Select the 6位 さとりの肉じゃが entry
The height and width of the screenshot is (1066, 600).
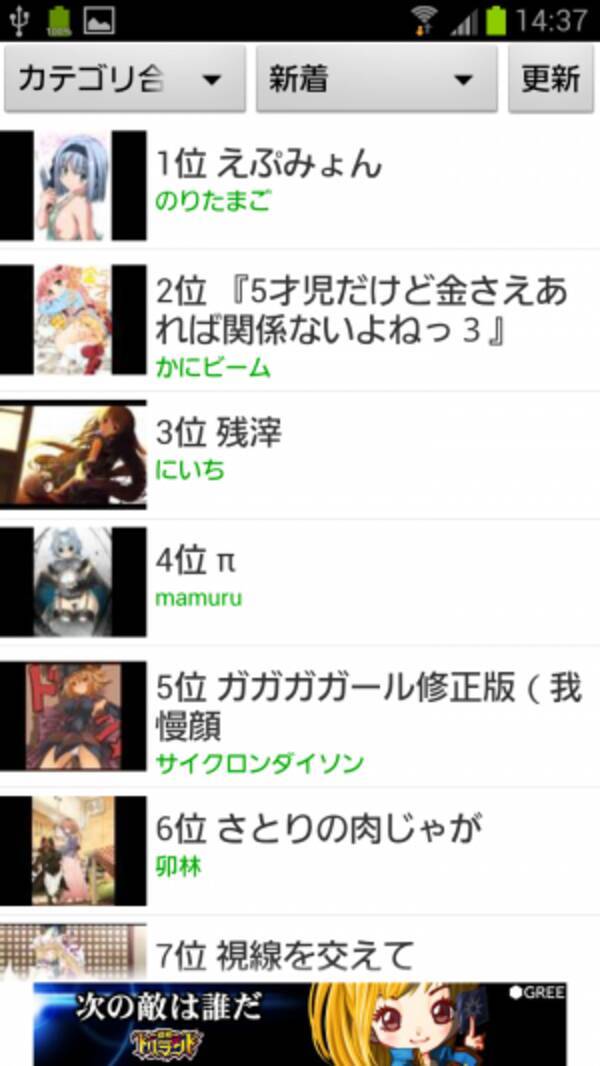coord(300,845)
